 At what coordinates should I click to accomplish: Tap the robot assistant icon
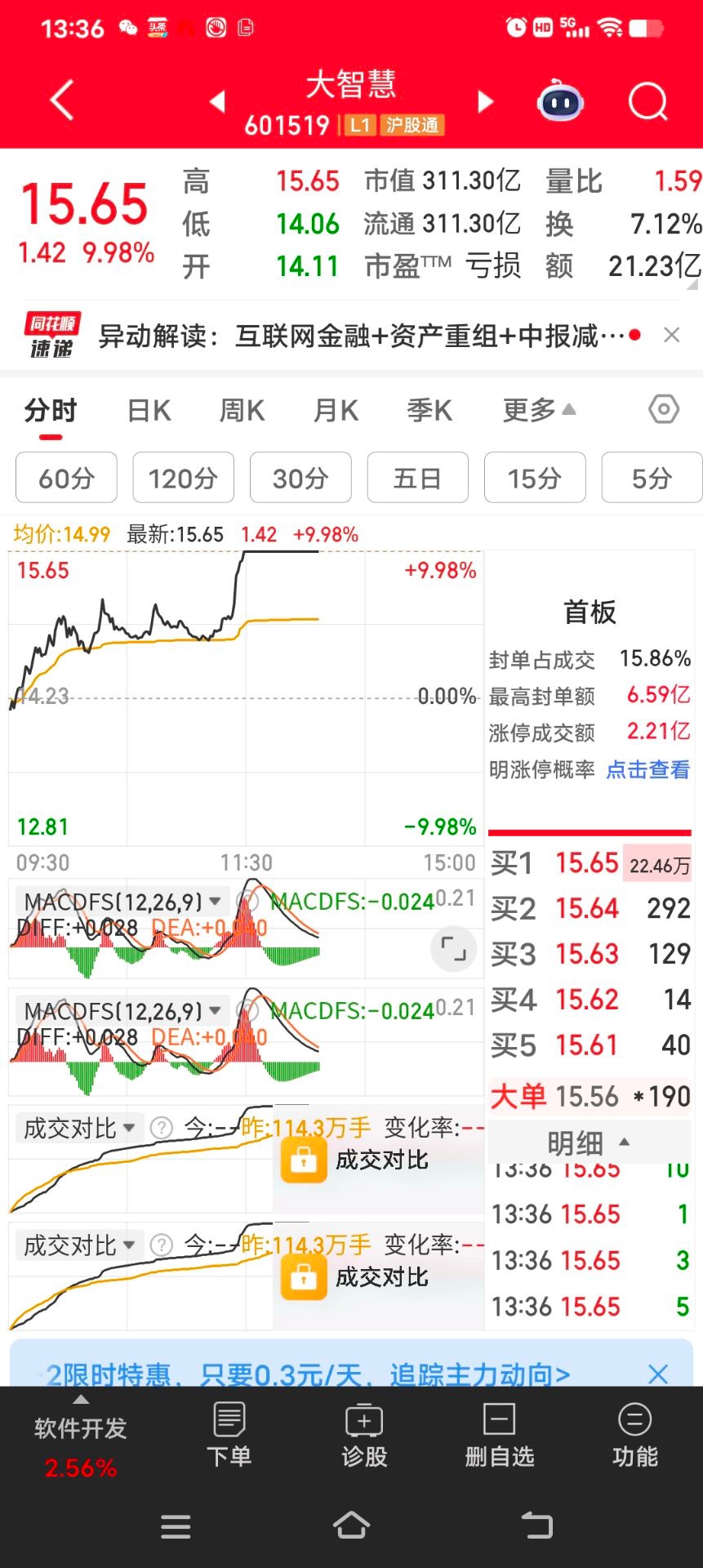coord(558,100)
